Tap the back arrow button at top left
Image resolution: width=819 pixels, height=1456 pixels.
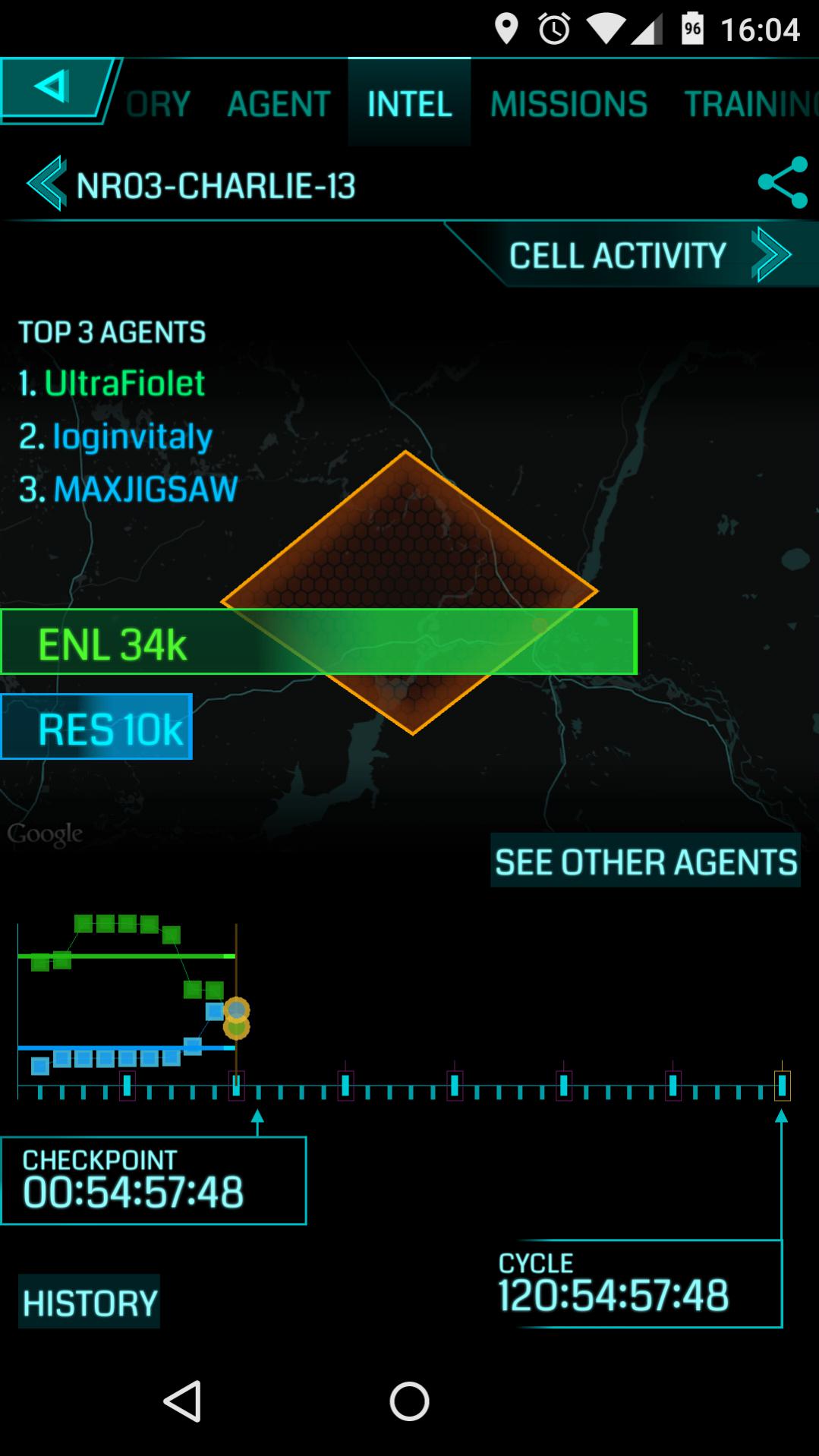53,88
